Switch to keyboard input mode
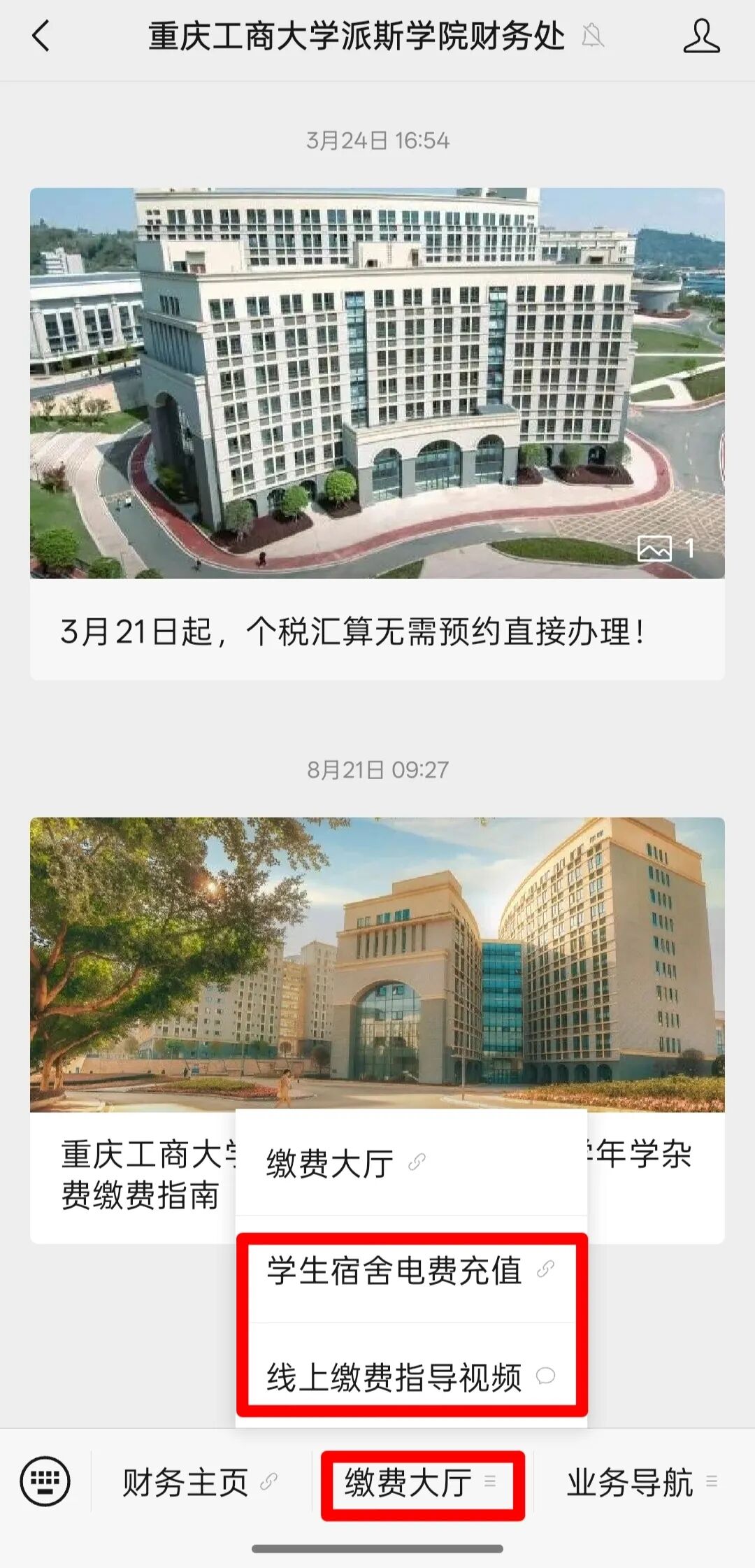The height and width of the screenshot is (1568, 755). (x=45, y=1481)
